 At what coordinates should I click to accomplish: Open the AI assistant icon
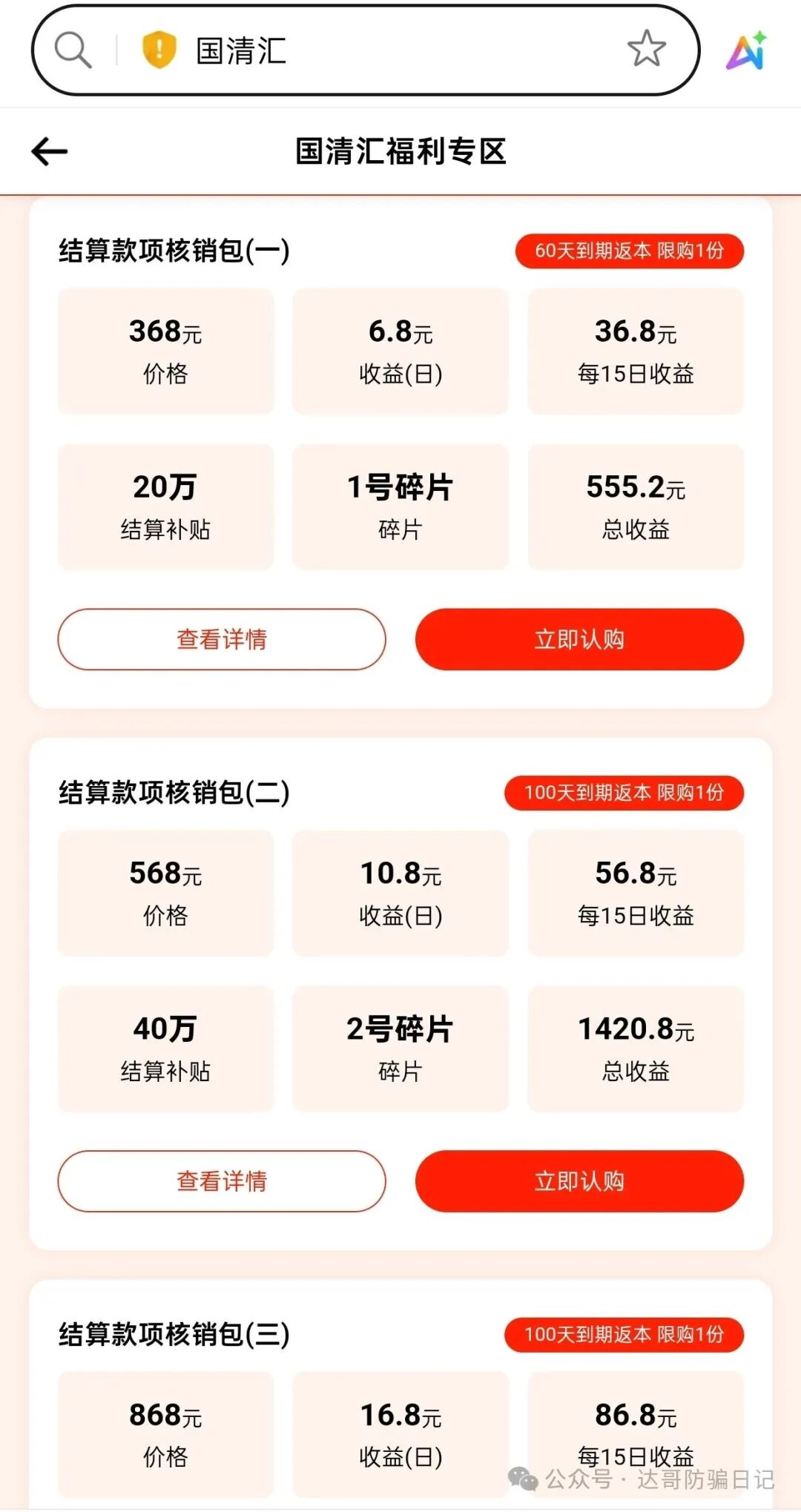coord(746,50)
